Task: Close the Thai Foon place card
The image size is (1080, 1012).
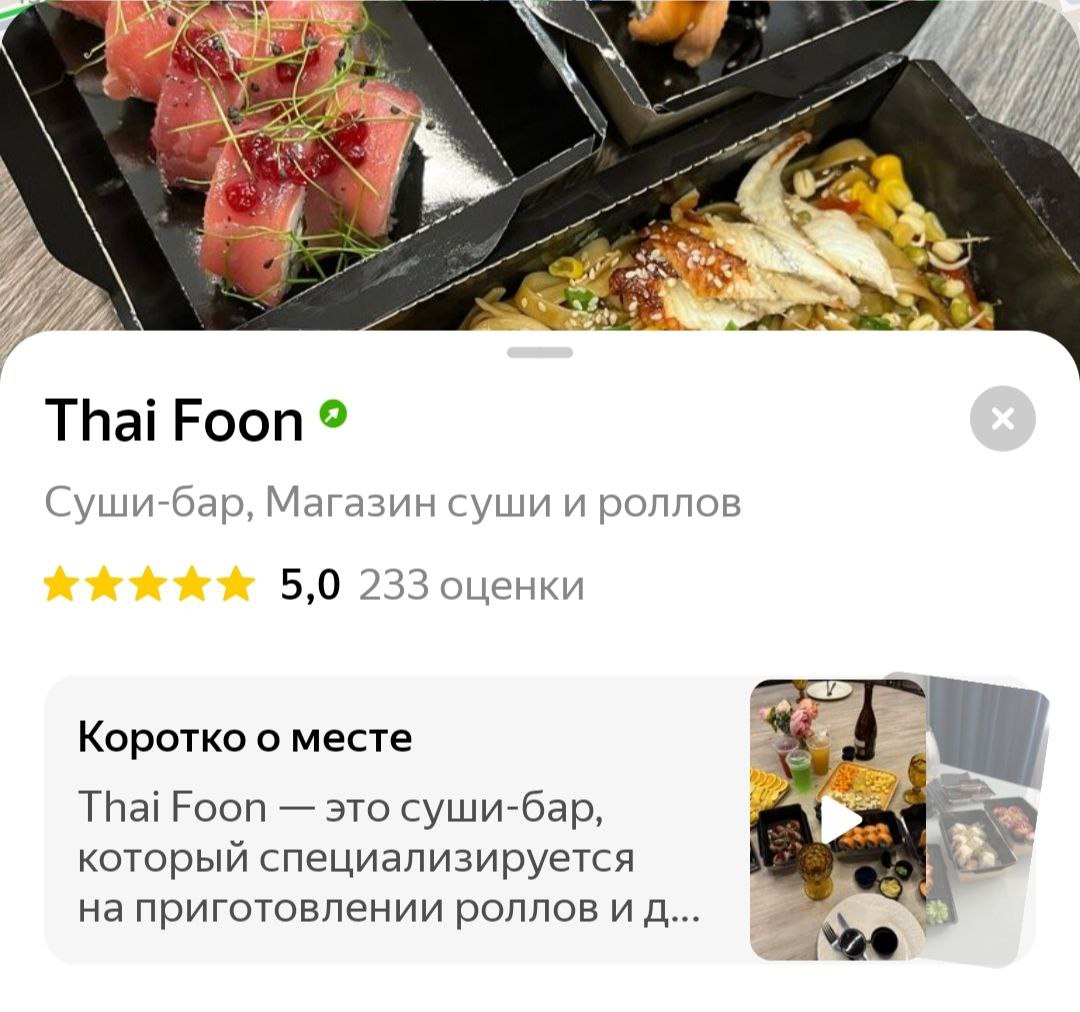Action: pos(1002,419)
